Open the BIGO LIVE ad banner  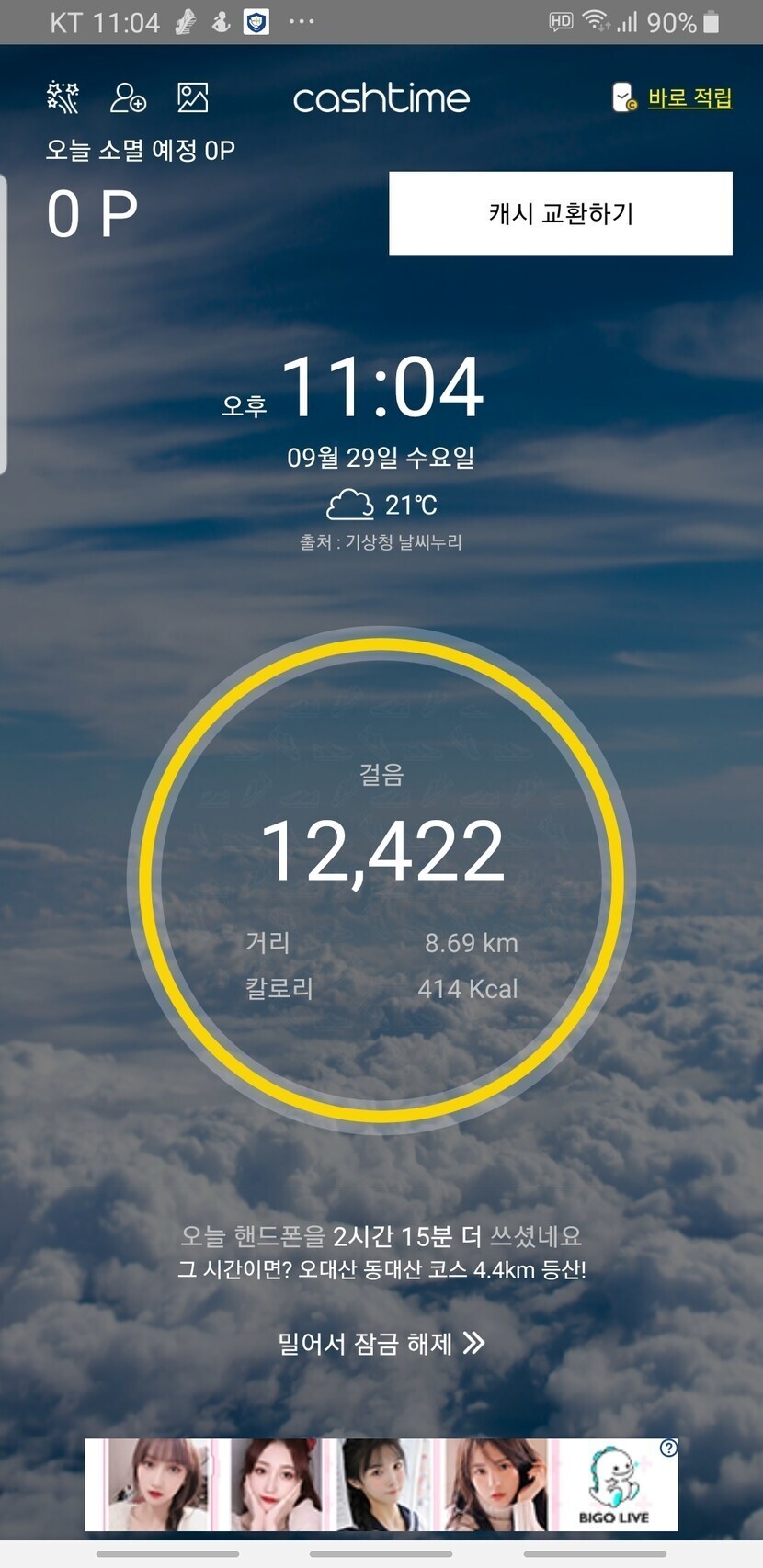pyautogui.click(x=381, y=1484)
